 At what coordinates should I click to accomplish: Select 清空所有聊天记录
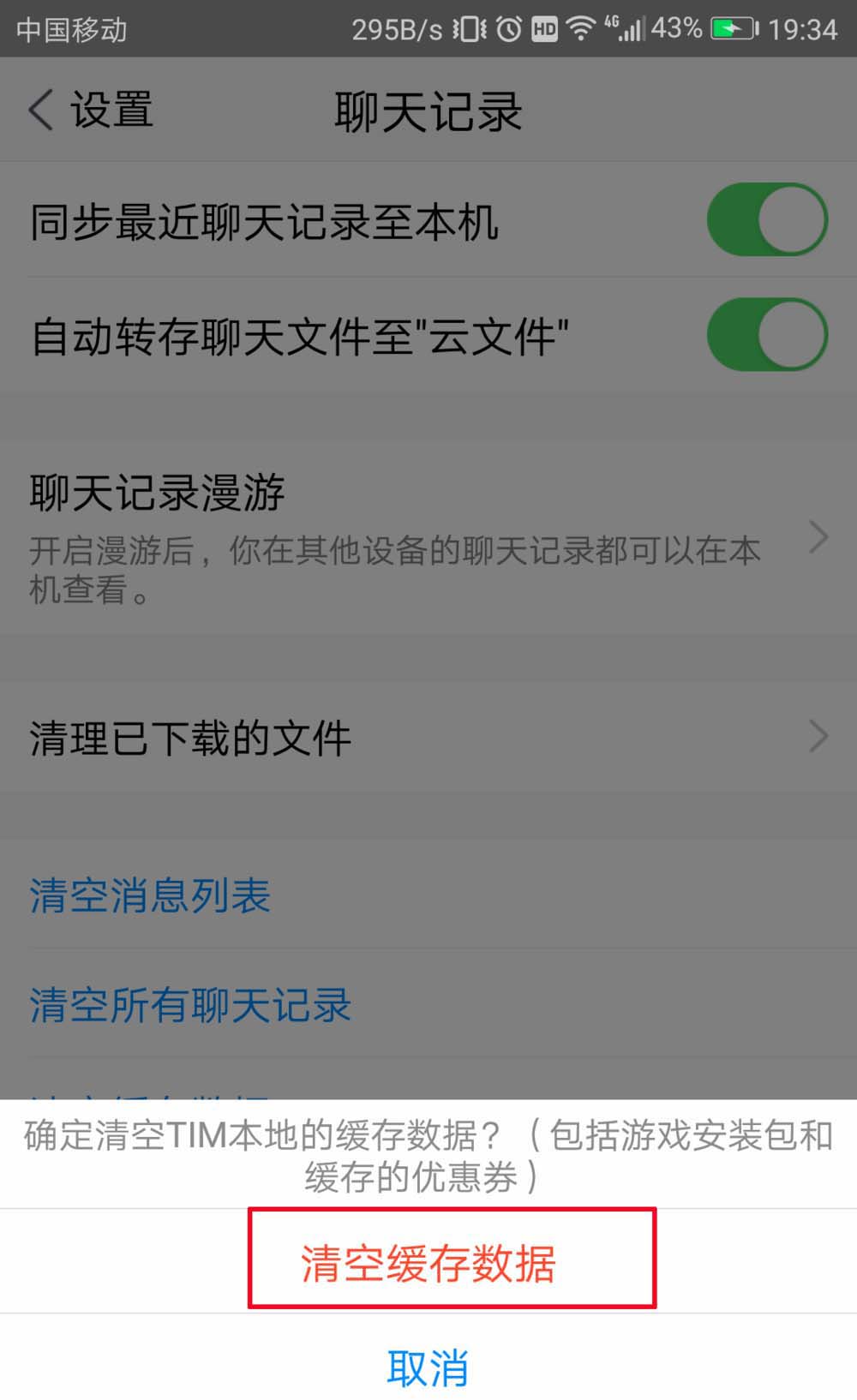click(x=190, y=1005)
